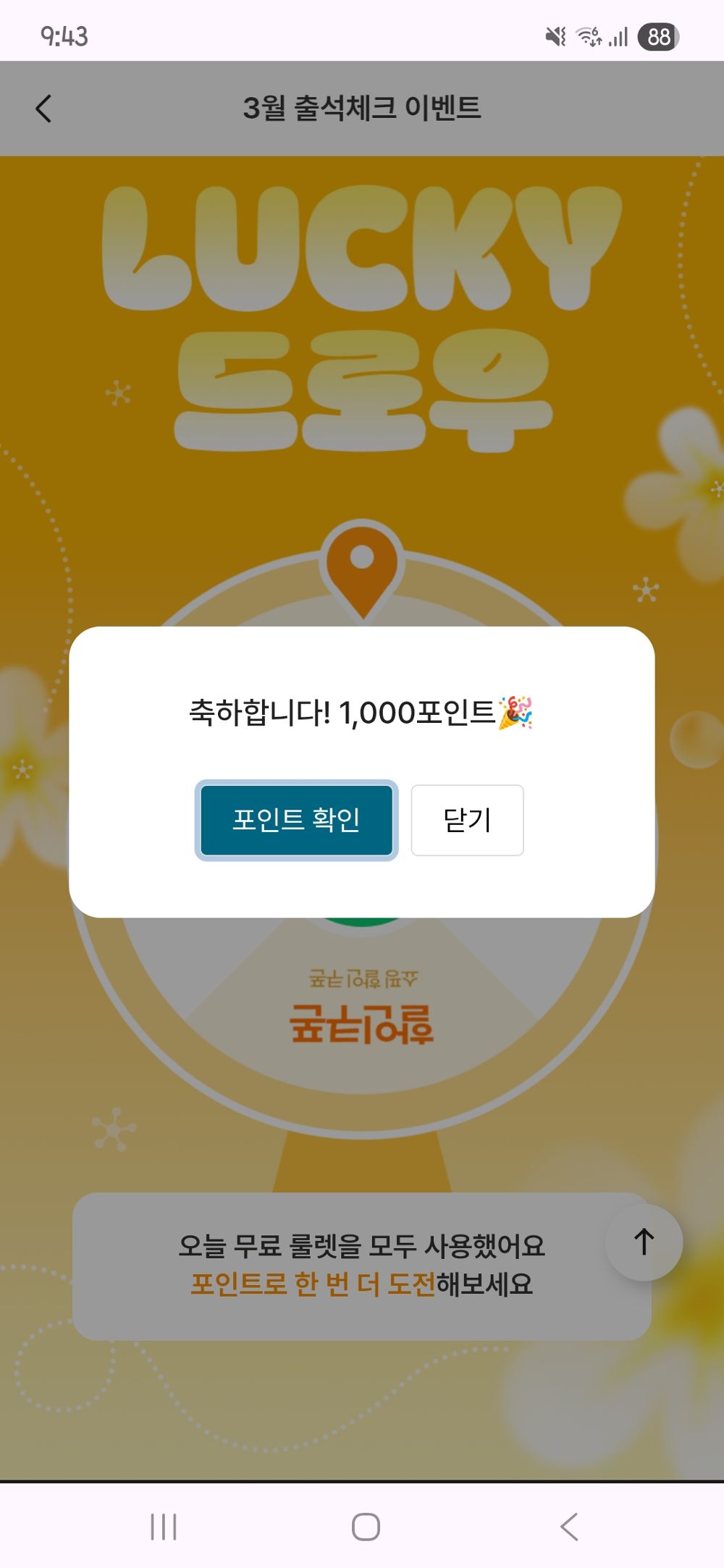Tap 닫기 to close the dialog
The height and width of the screenshot is (1568, 724).
coord(467,819)
